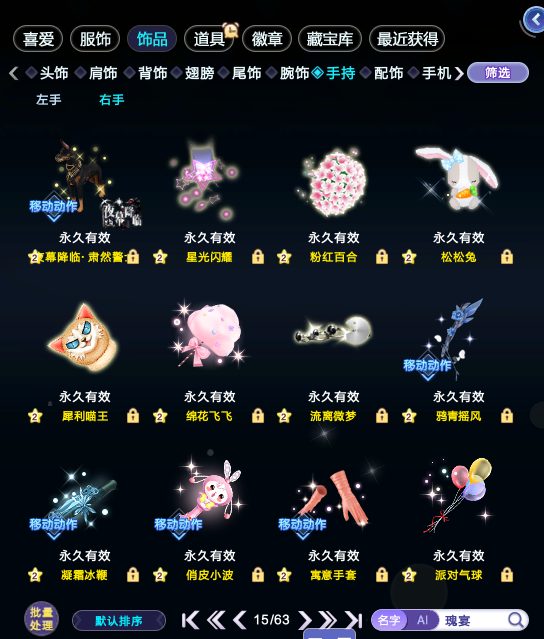The width and height of the screenshot is (544, 639).
Task: Select the 松松兔 item
Action: tap(458, 181)
